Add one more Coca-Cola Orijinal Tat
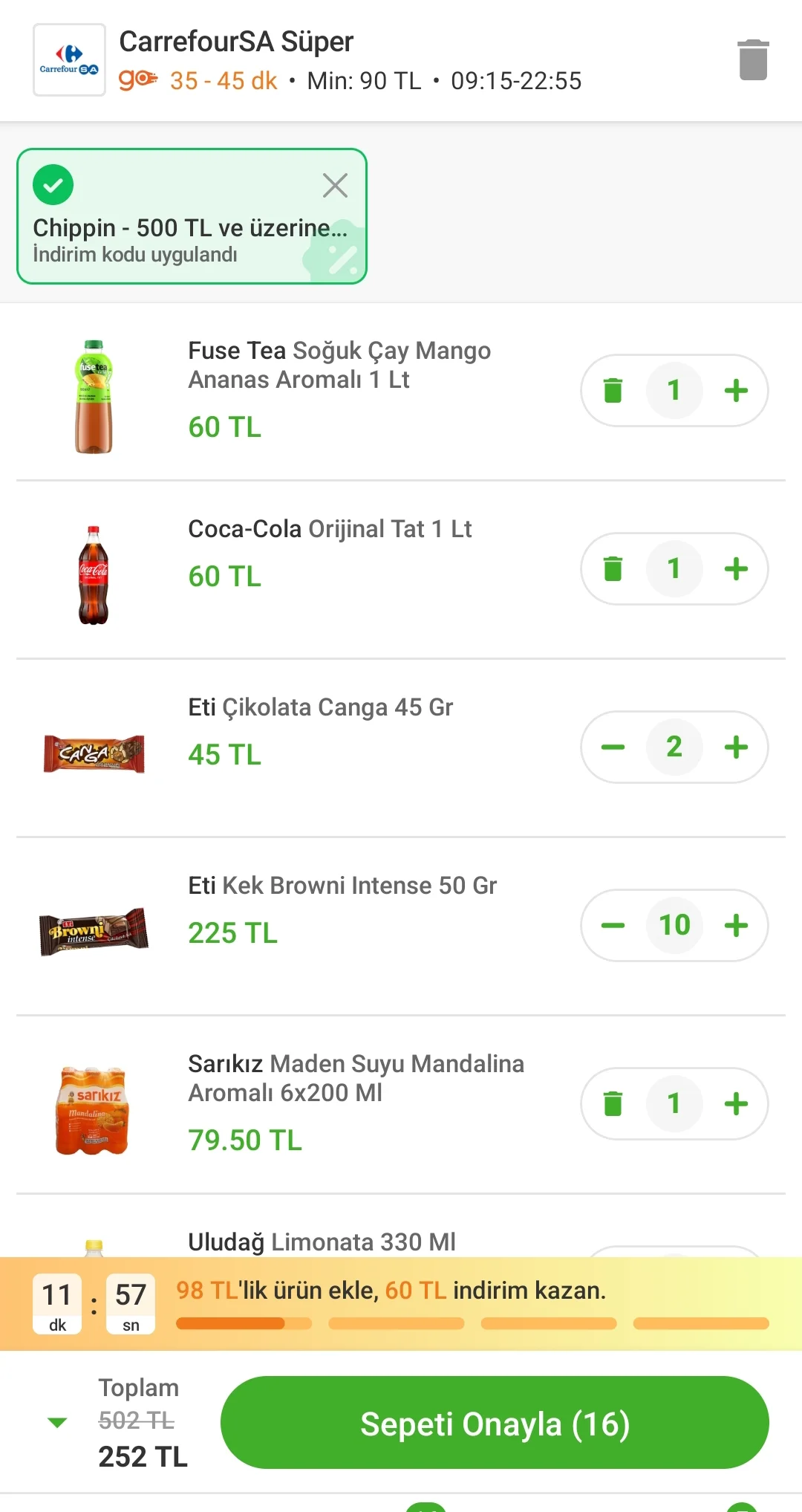 736,568
